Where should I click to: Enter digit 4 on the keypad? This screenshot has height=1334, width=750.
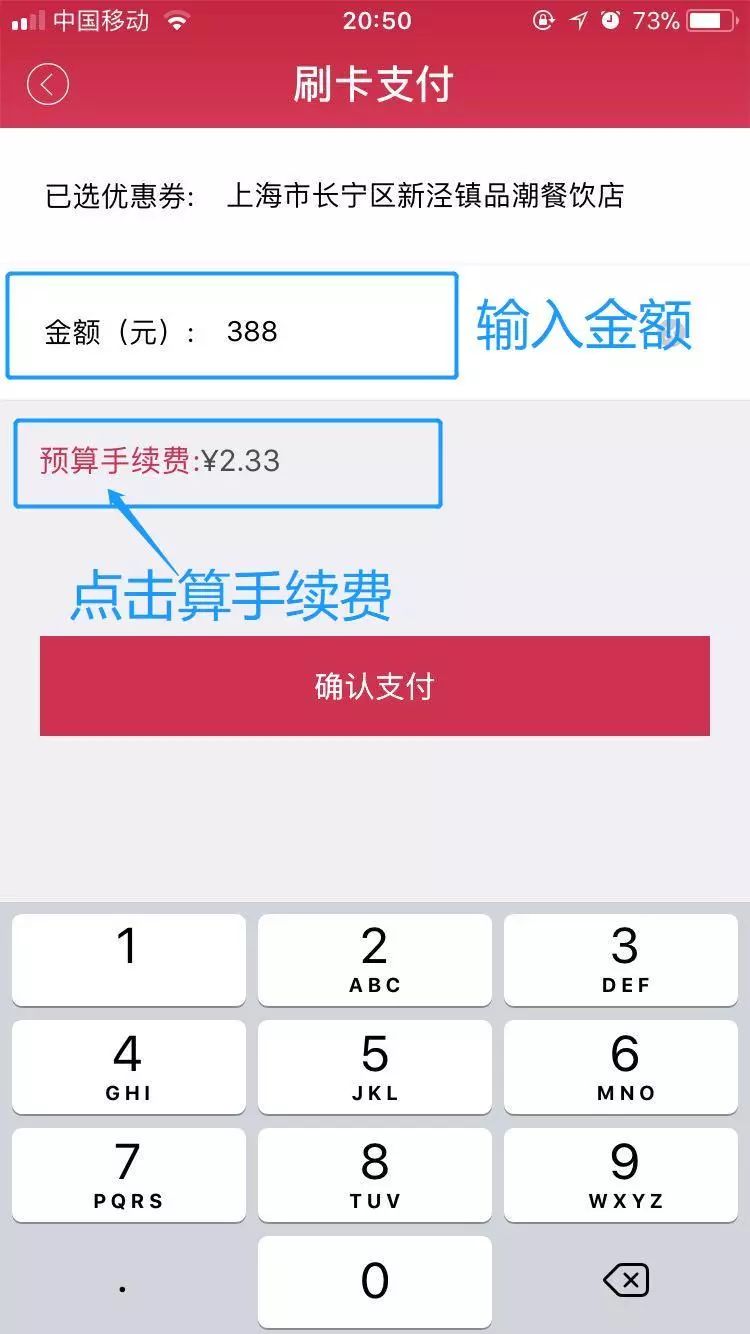(129, 1067)
